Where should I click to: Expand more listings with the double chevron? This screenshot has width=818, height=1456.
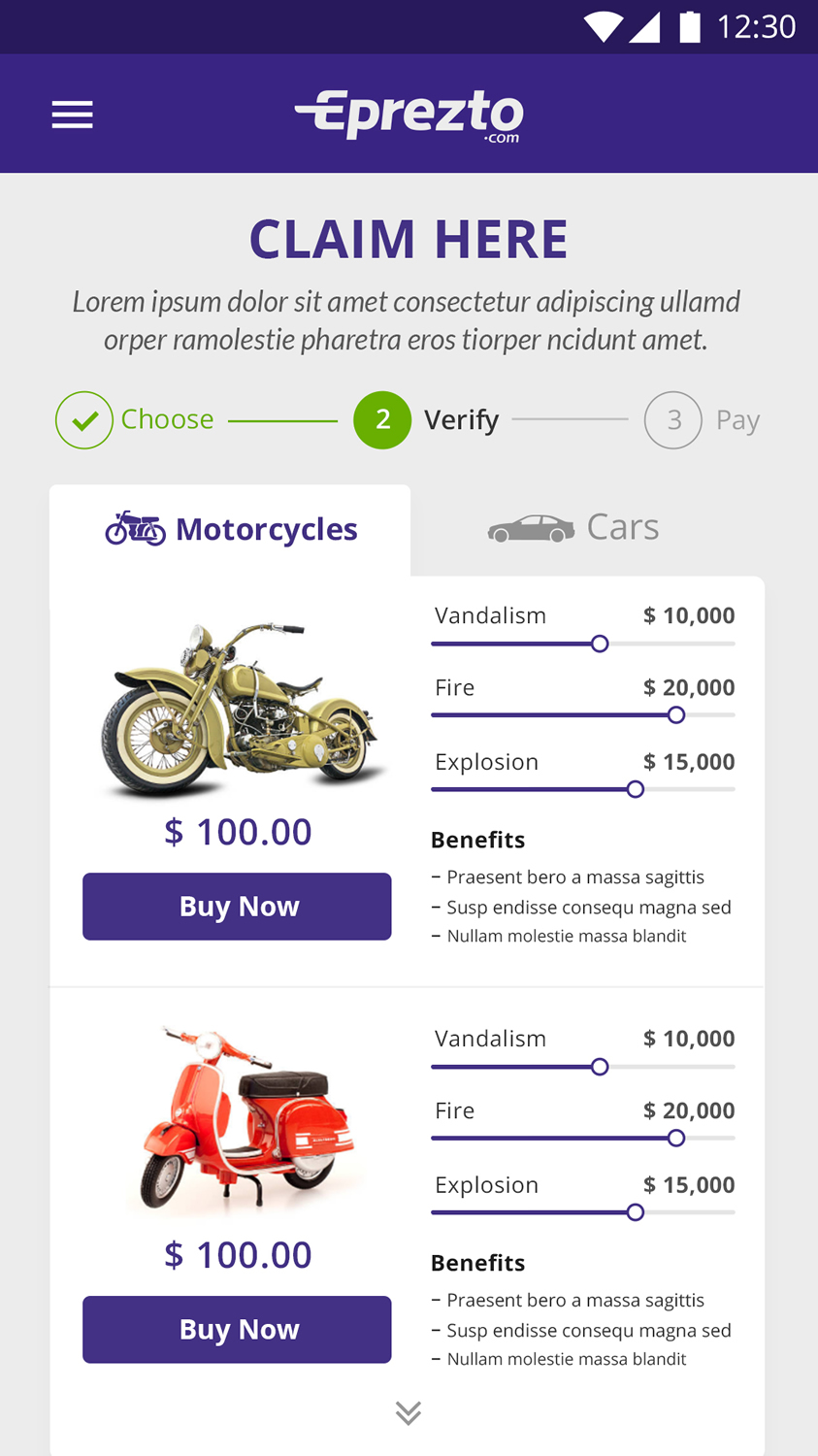[x=409, y=1413]
